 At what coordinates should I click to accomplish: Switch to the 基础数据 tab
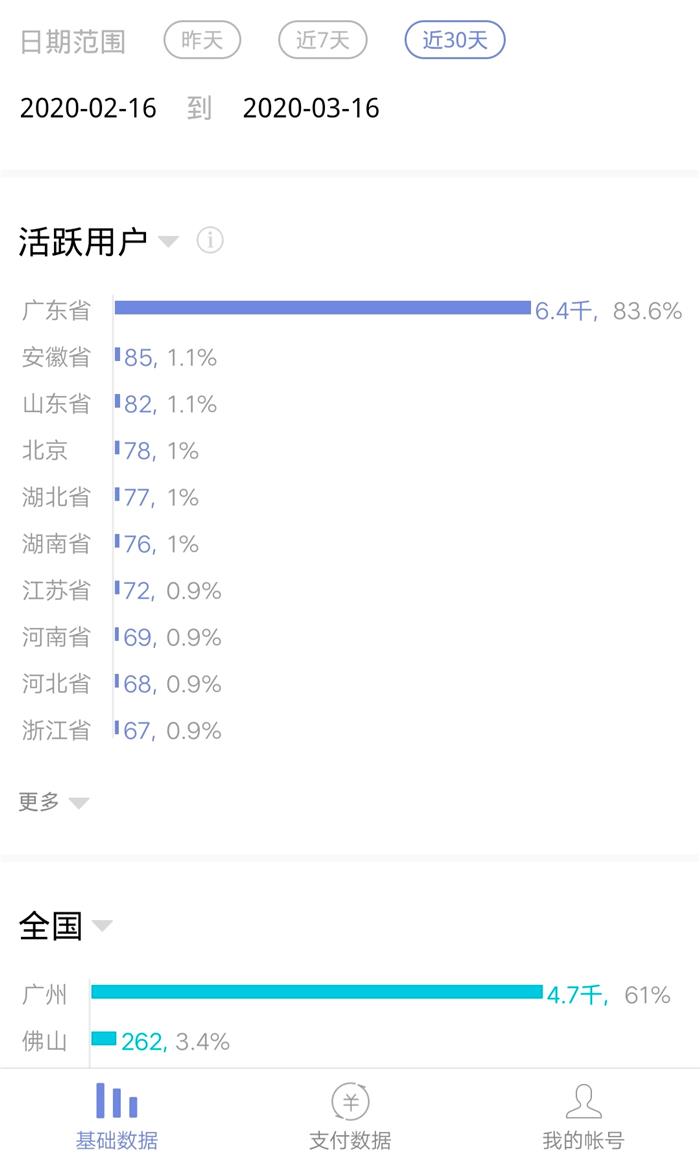coord(117,1116)
